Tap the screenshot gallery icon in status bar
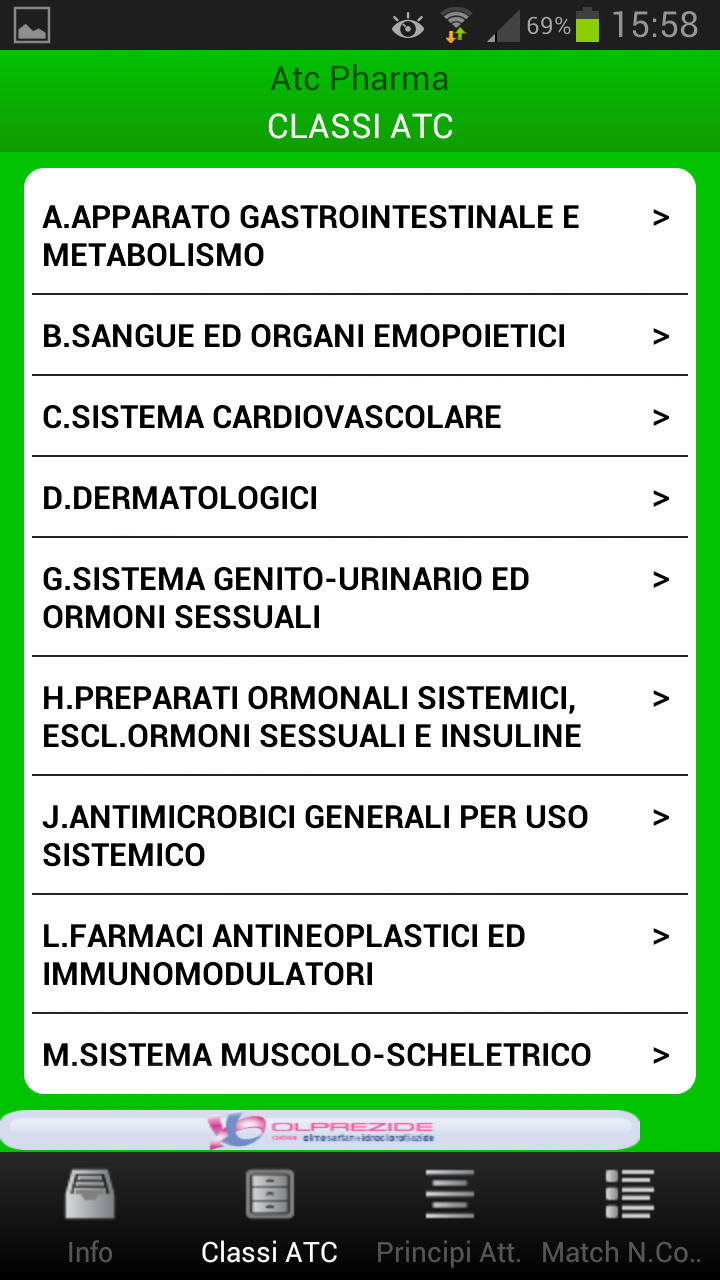The height and width of the screenshot is (1280, 720). (x=33, y=26)
